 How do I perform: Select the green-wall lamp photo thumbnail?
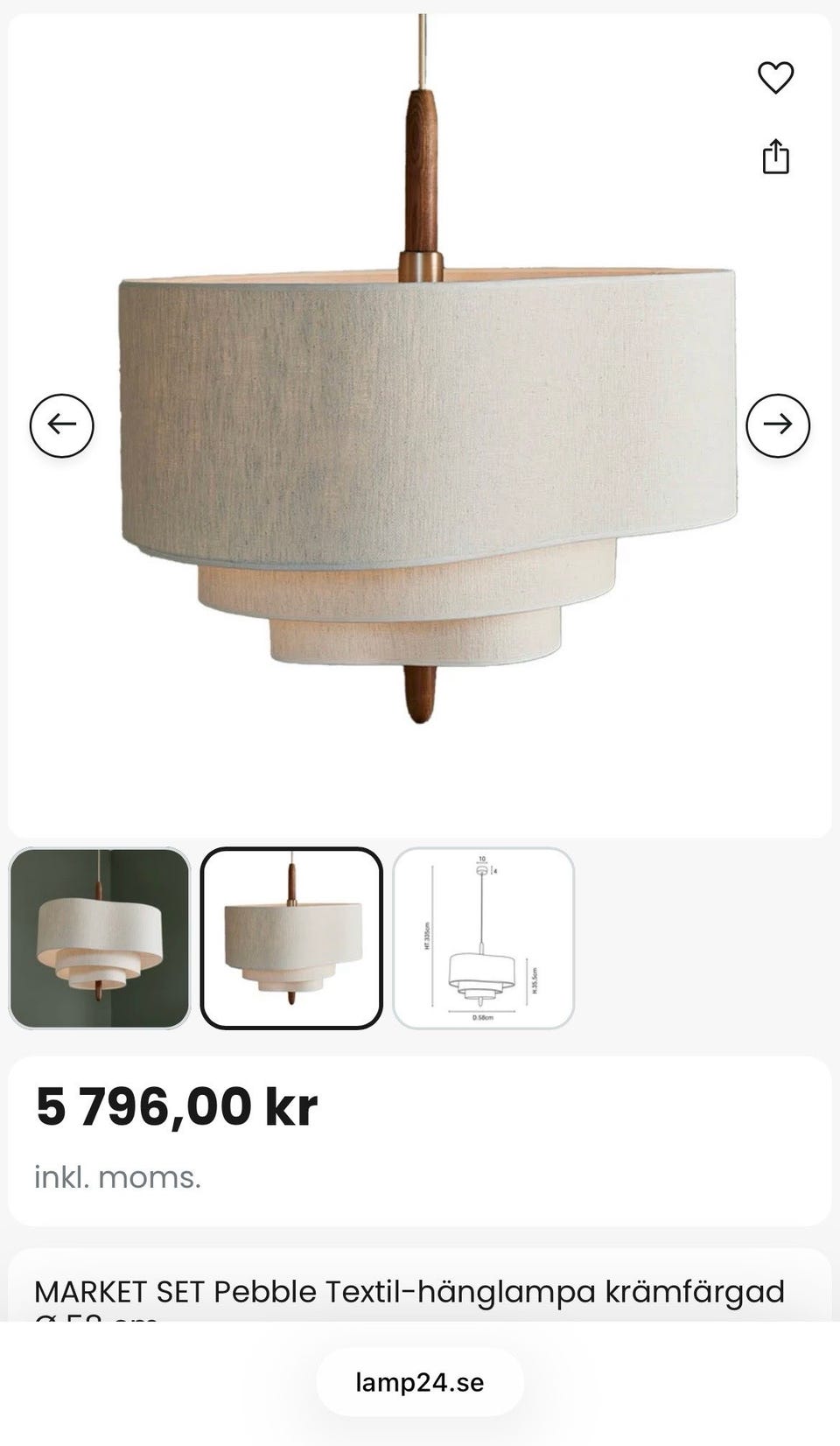[x=101, y=937]
